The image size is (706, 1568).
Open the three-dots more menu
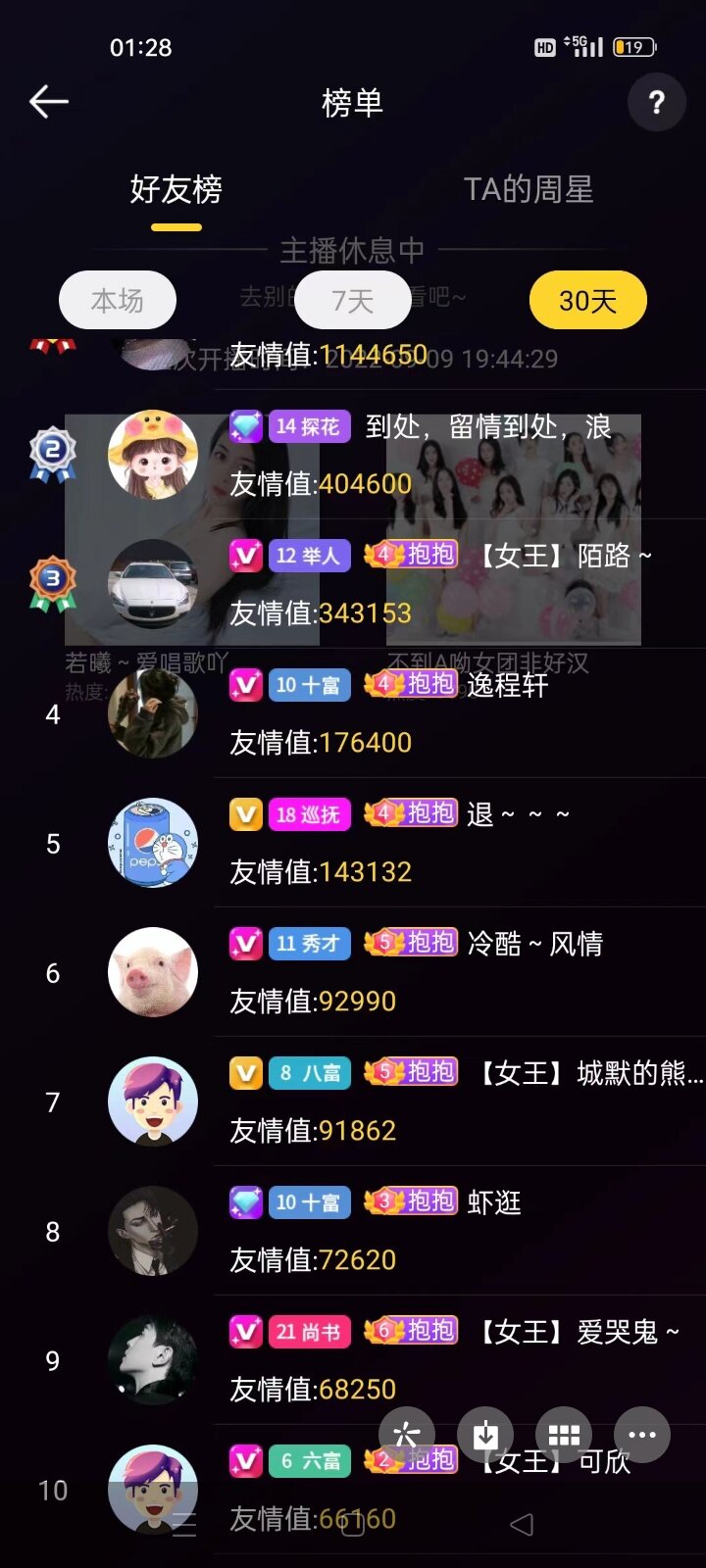tap(641, 1436)
